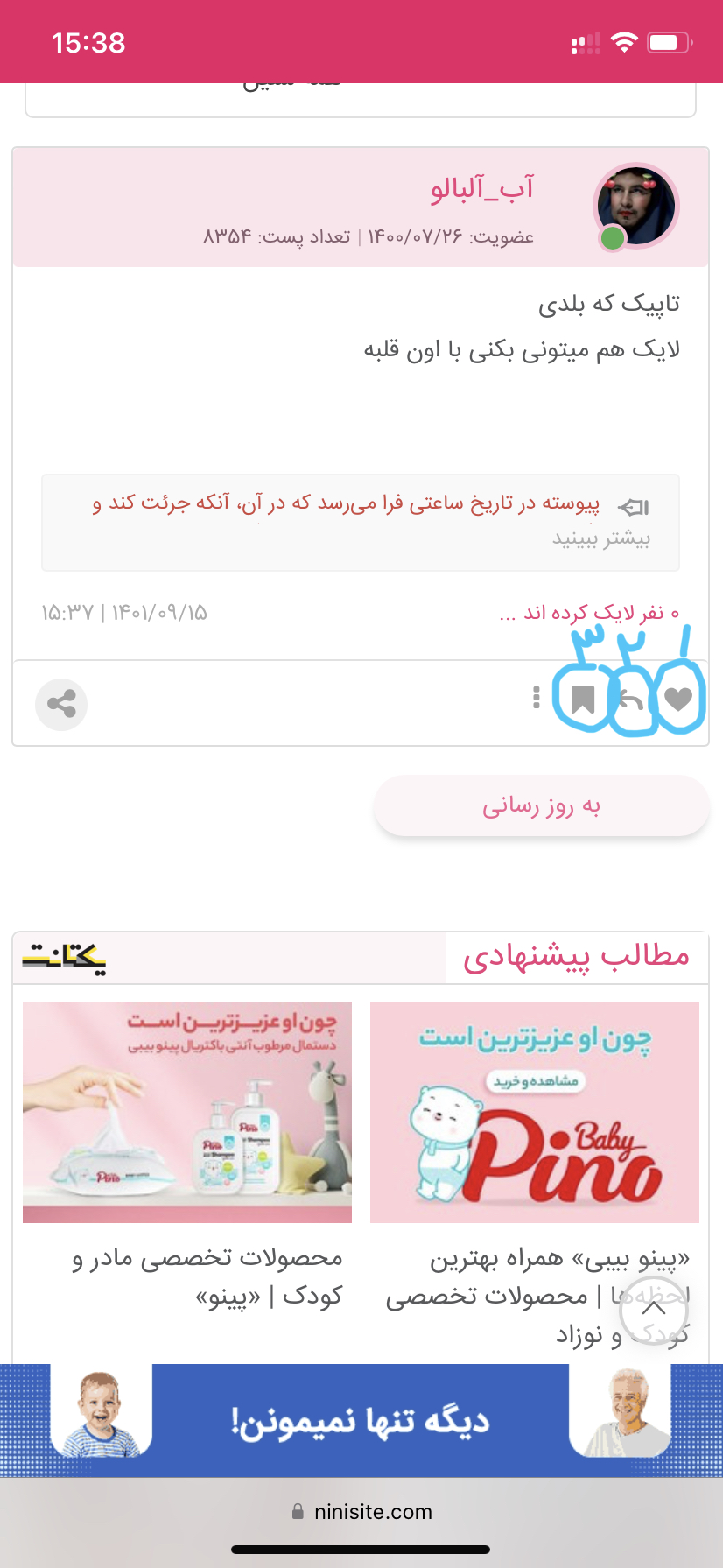Image resolution: width=723 pixels, height=1568 pixels.
Task: Bookmark this forum post
Action: coord(583,700)
